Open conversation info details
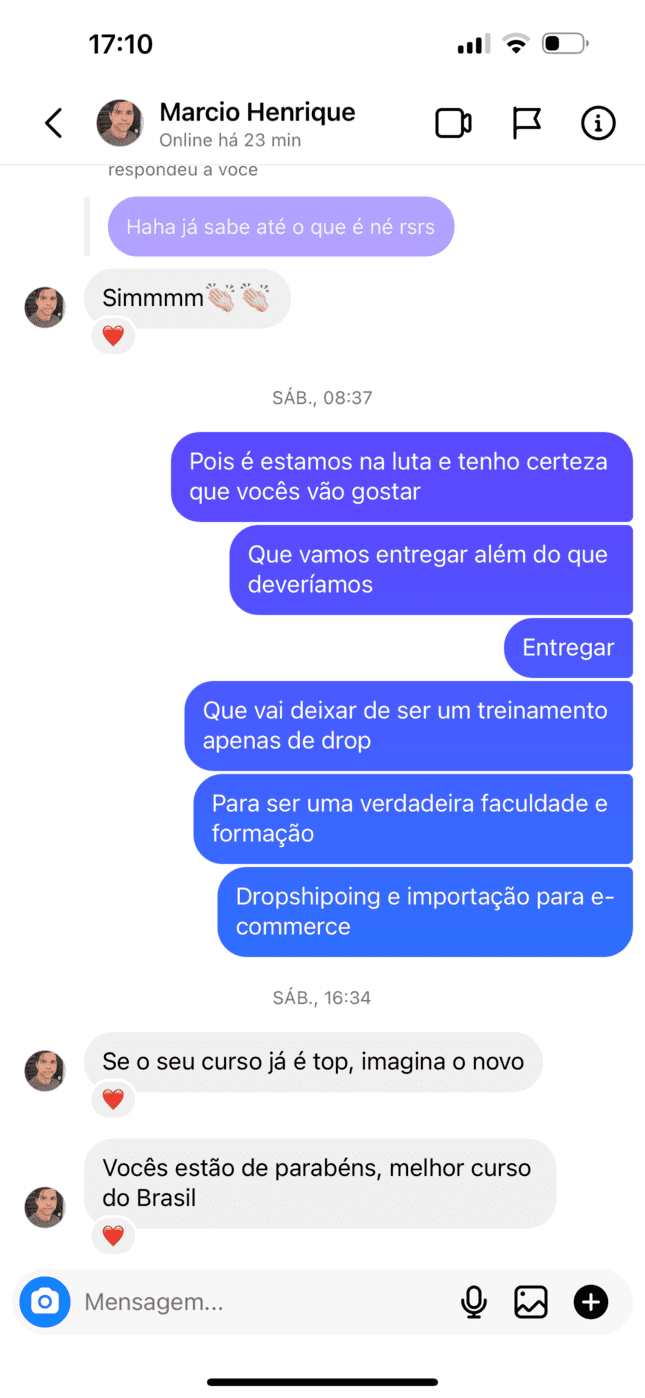 tap(598, 123)
